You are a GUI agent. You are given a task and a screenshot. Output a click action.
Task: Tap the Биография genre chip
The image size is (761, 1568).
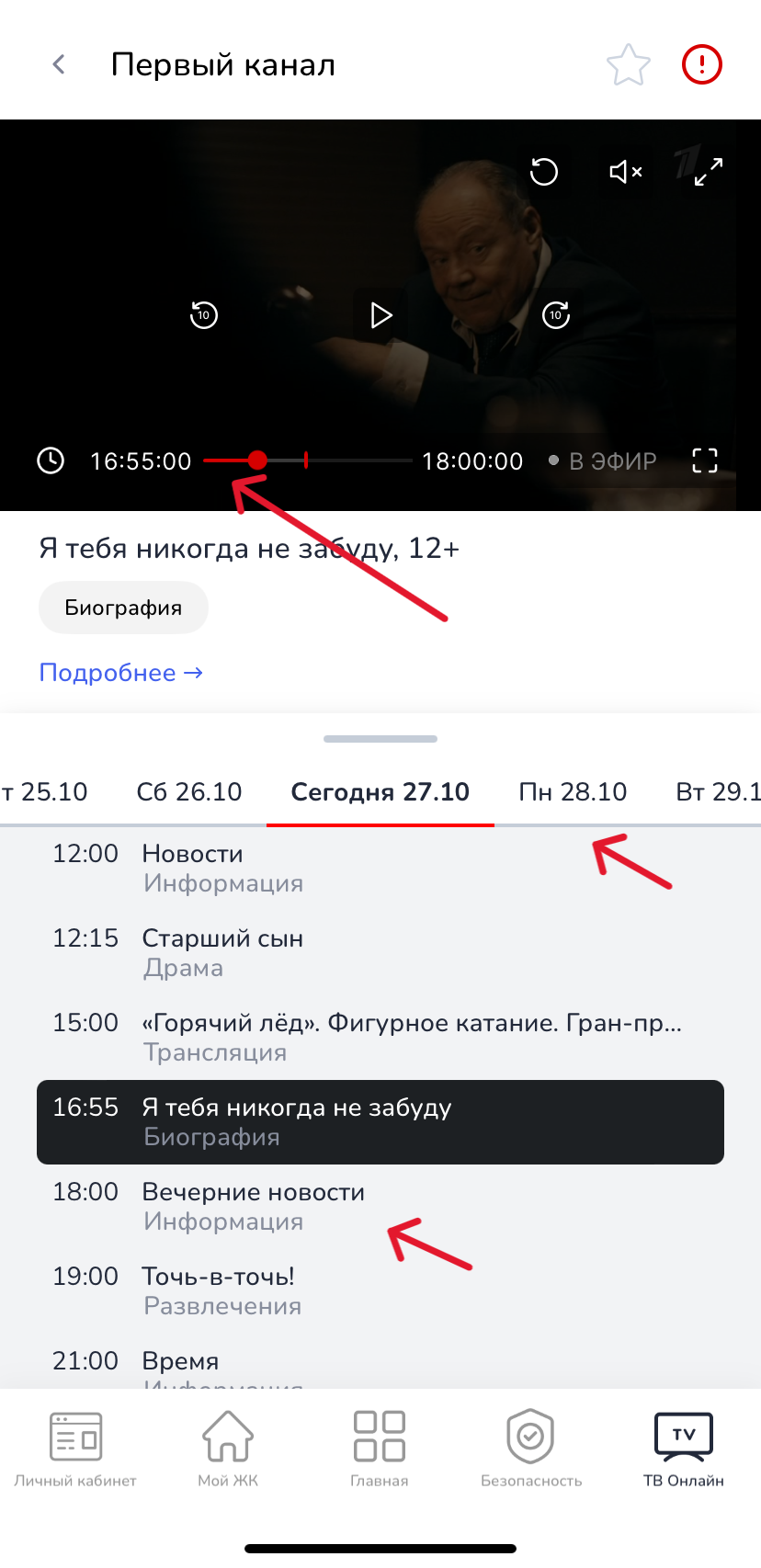[123, 608]
